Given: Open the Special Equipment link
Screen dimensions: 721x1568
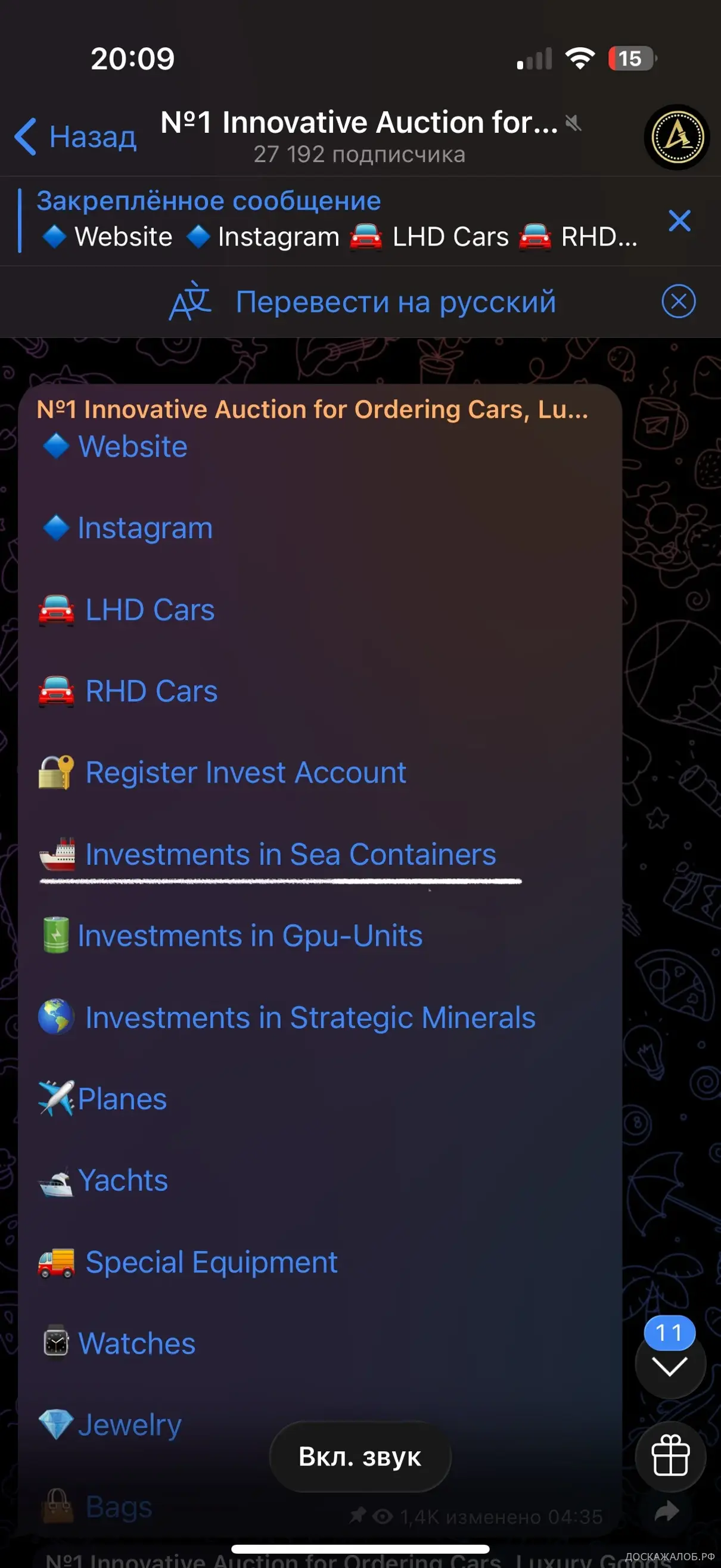Looking at the screenshot, I should click(x=211, y=1262).
